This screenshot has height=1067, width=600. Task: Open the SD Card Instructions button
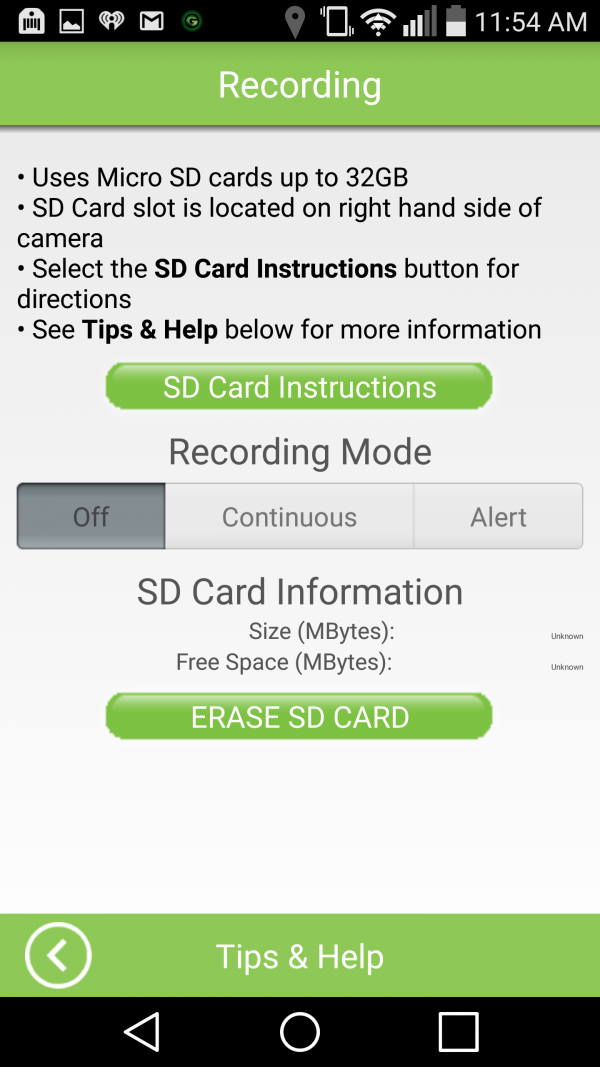299,387
